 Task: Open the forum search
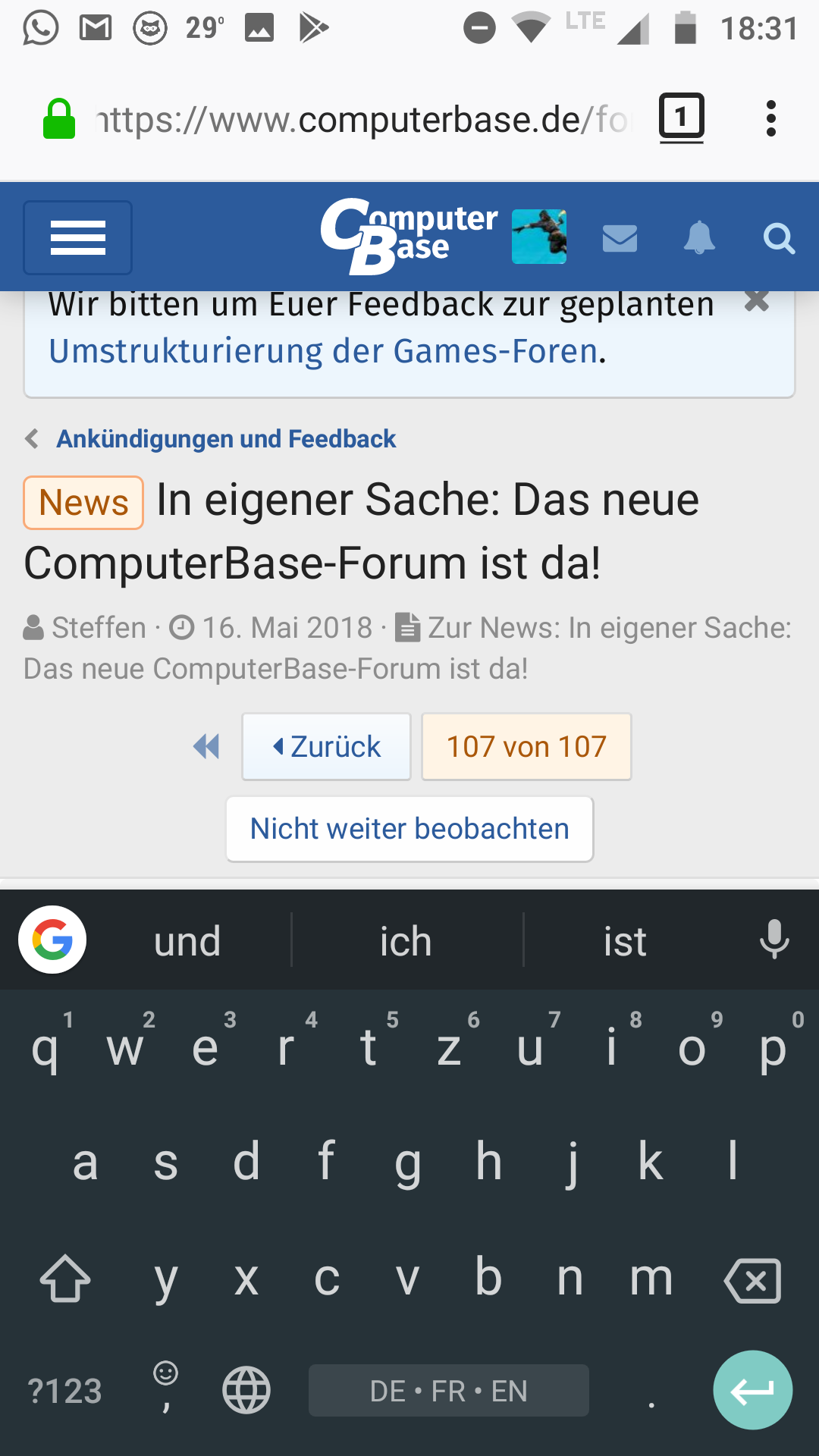tap(778, 238)
